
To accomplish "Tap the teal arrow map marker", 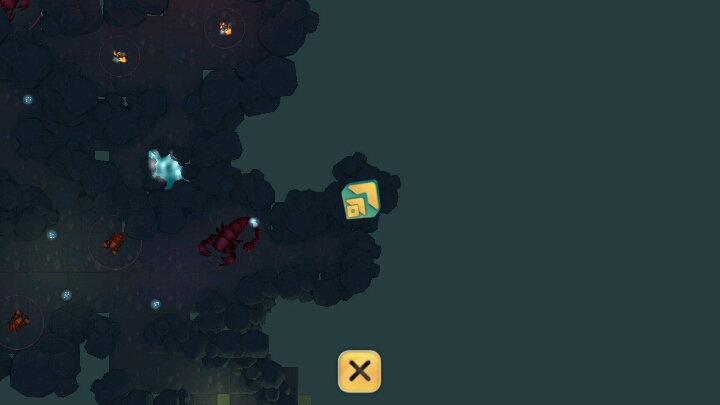I will coord(360,200).
